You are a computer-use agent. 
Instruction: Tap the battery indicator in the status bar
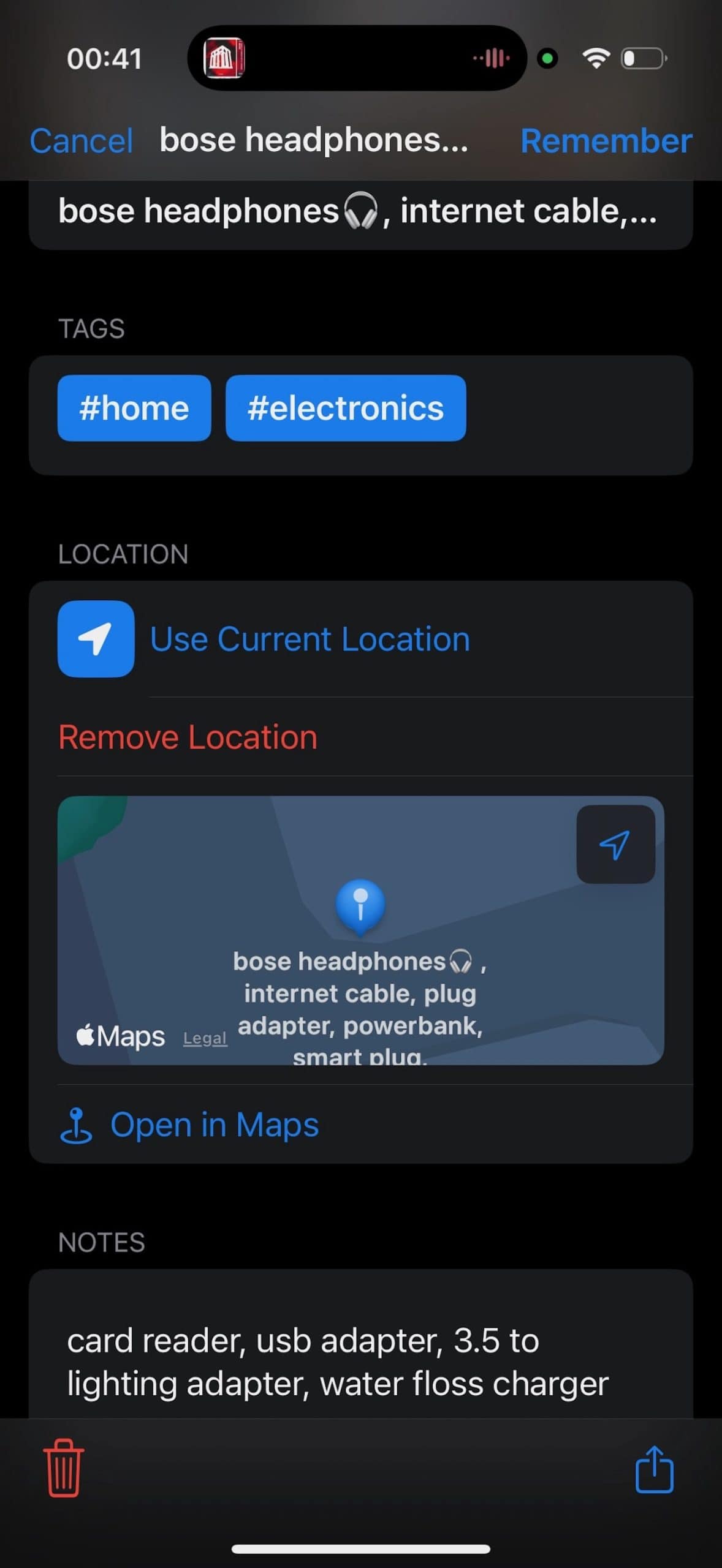click(x=642, y=57)
